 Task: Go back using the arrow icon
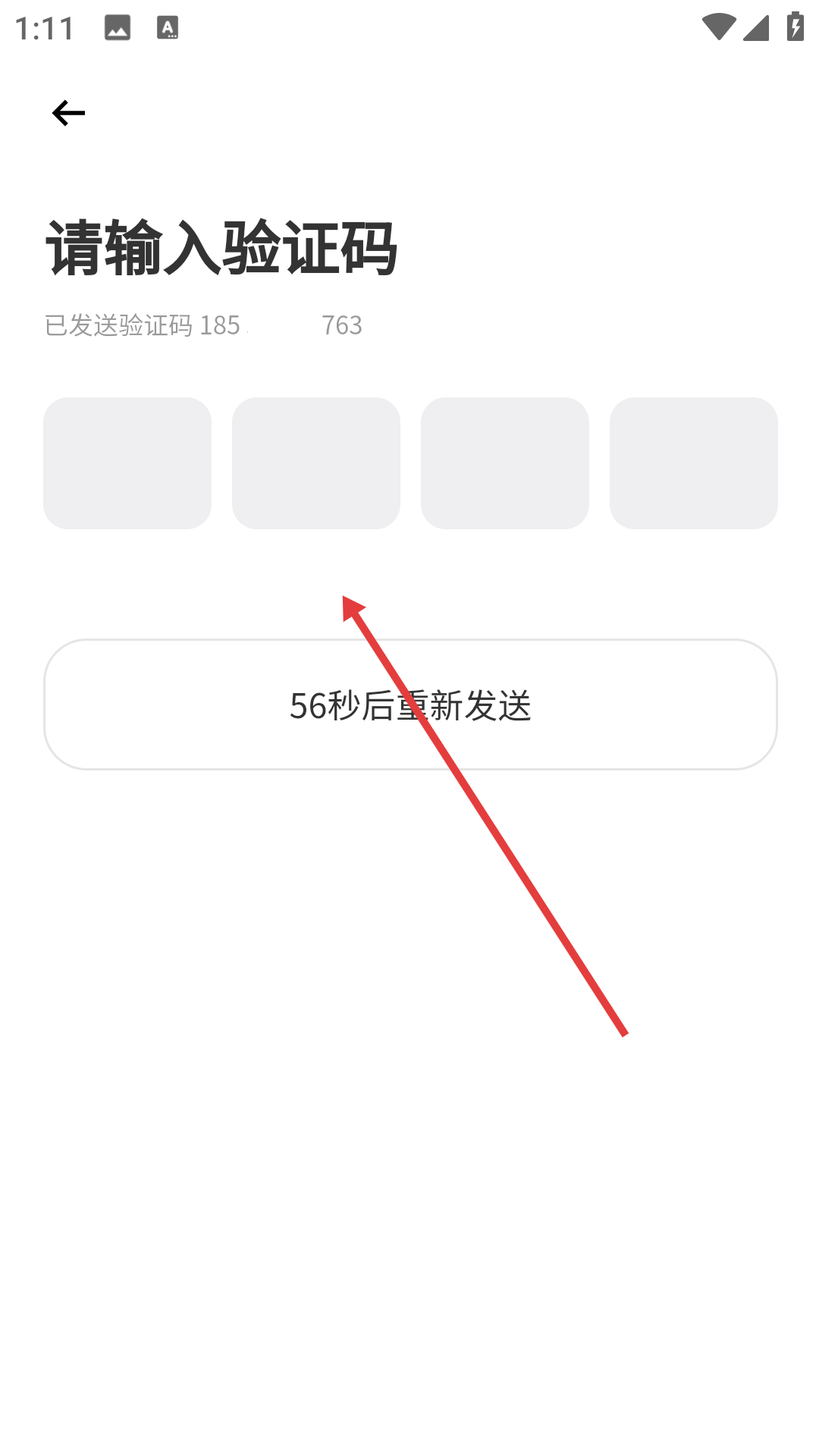pos(68,113)
